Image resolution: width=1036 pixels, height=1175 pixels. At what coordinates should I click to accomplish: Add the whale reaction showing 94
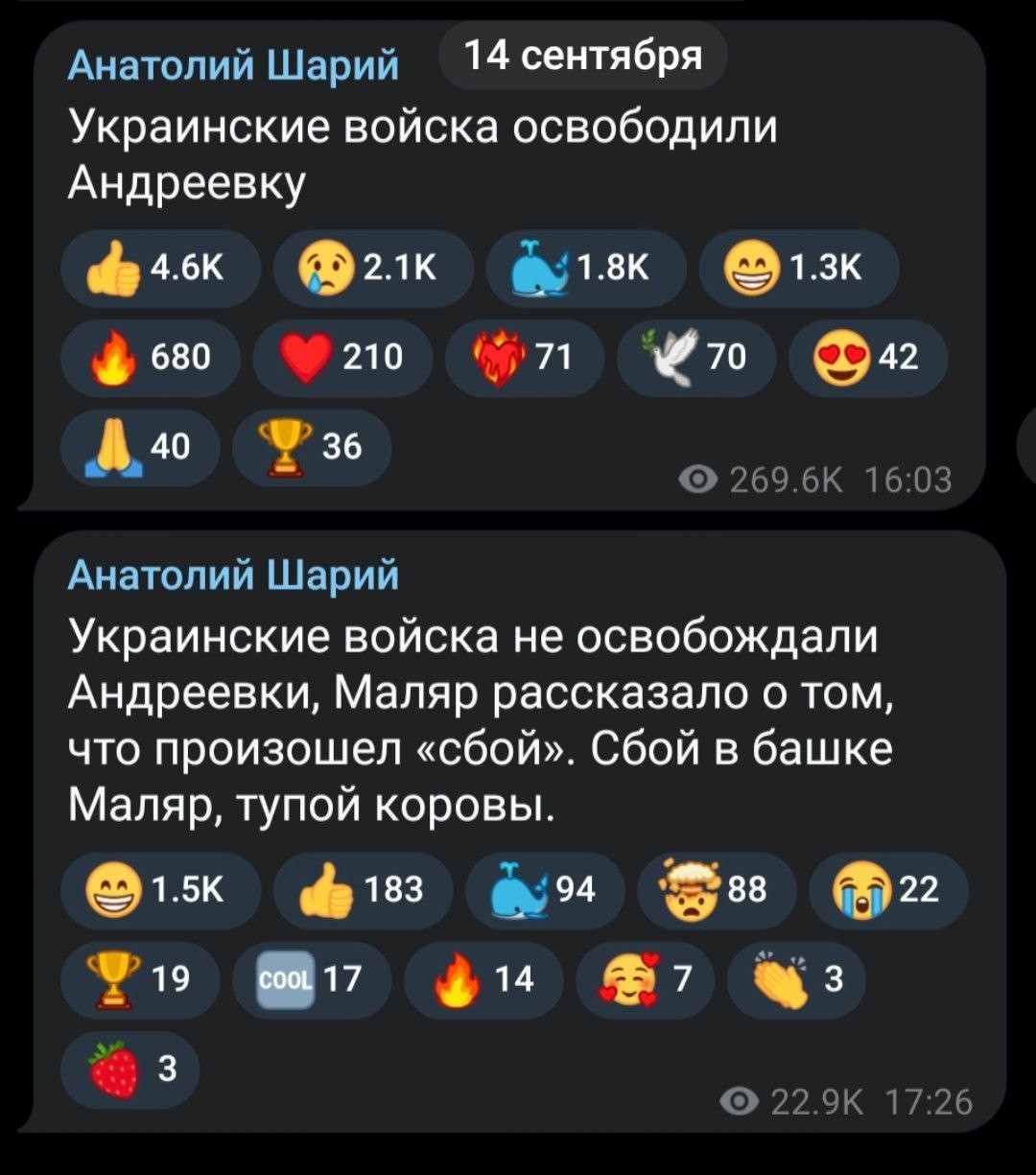tap(545, 891)
